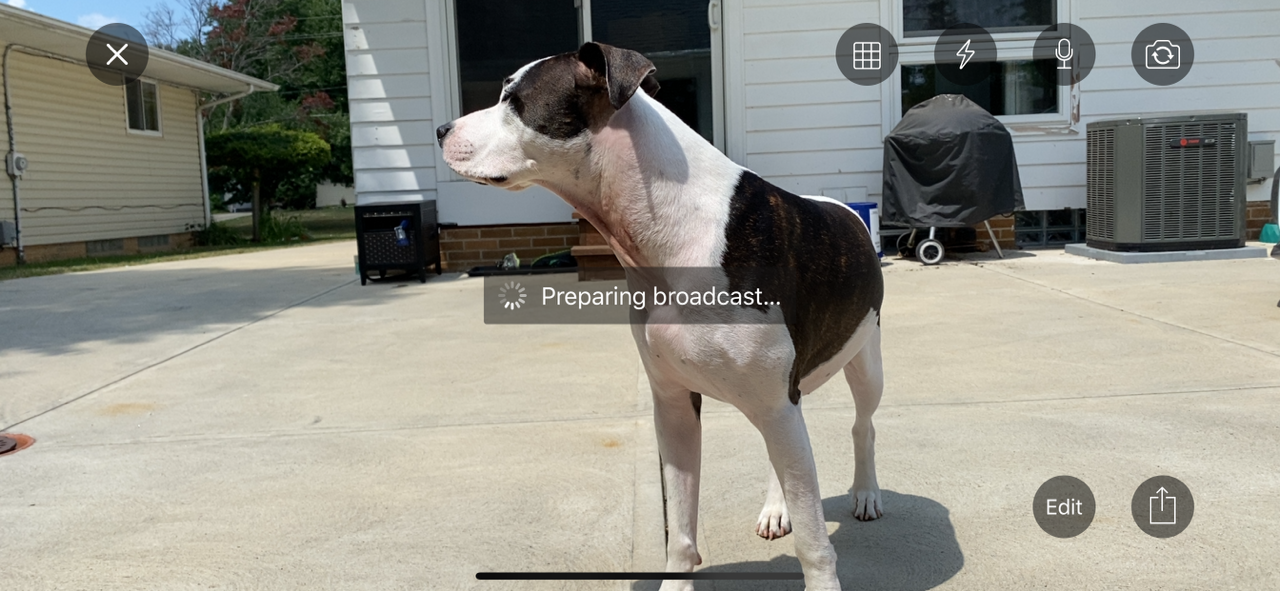Toggle the camera flash
The width and height of the screenshot is (1280, 591).
965,54
